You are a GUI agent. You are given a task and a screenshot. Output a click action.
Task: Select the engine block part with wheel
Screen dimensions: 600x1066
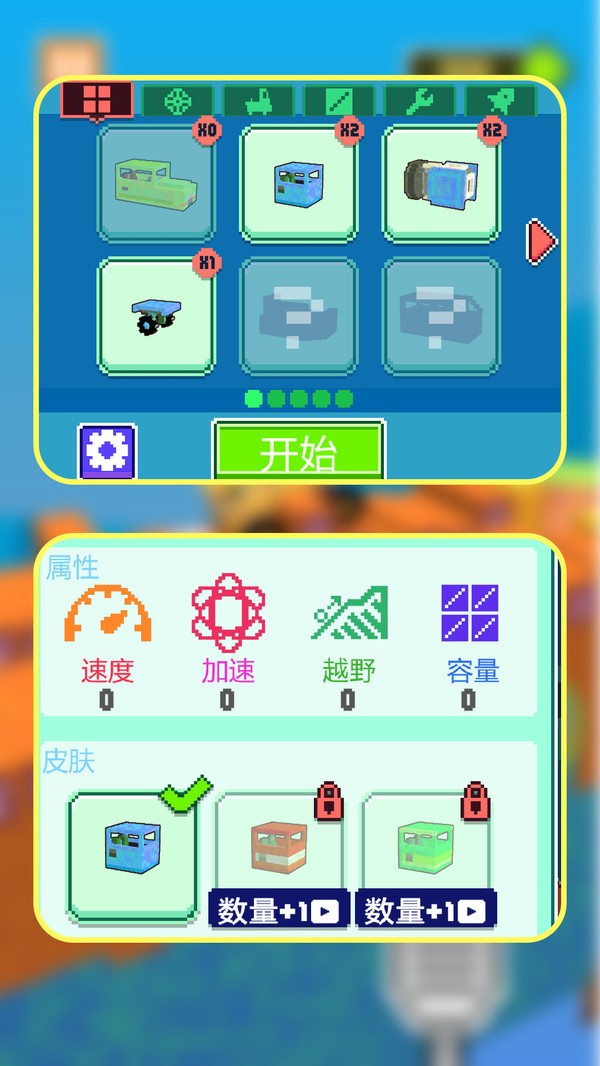441,184
